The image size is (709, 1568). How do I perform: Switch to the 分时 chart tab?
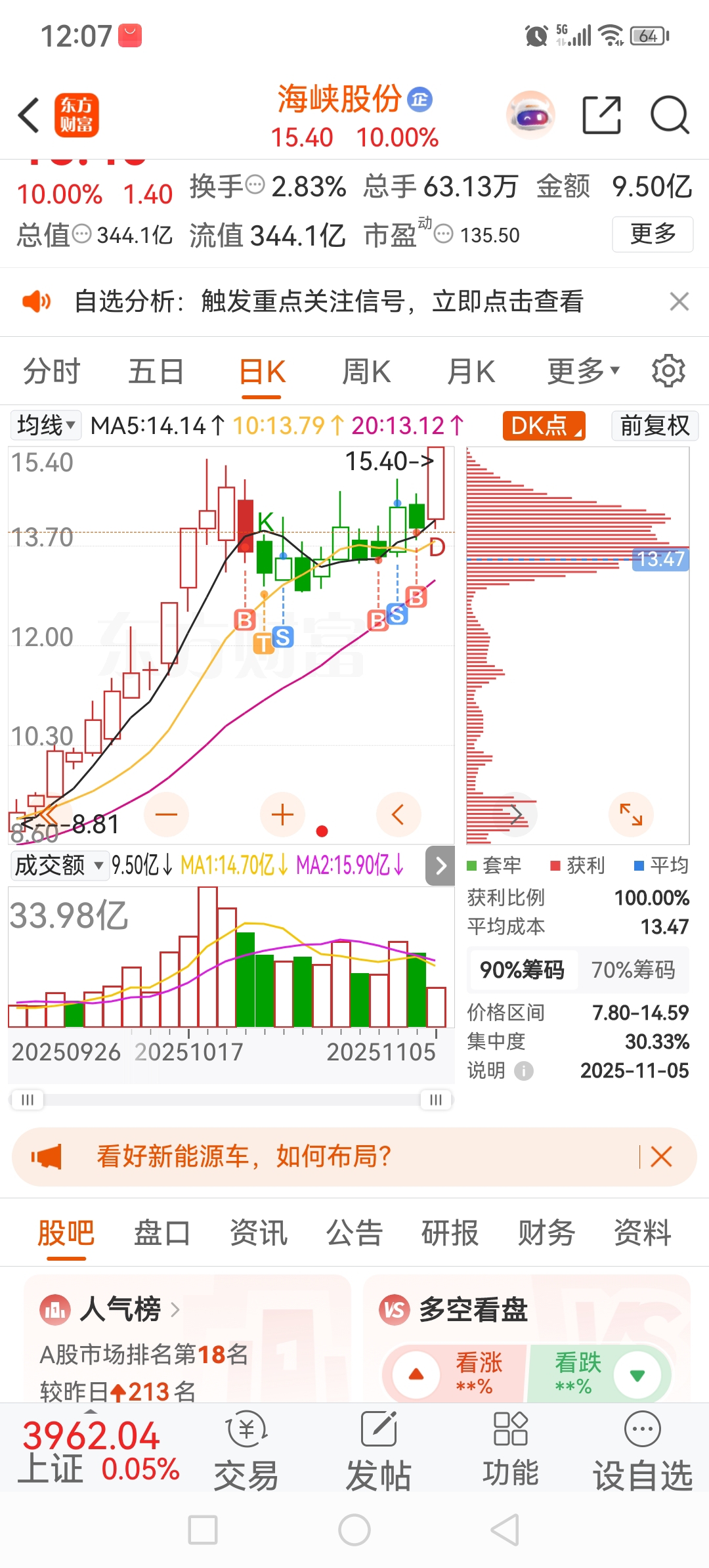pyautogui.click(x=51, y=372)
